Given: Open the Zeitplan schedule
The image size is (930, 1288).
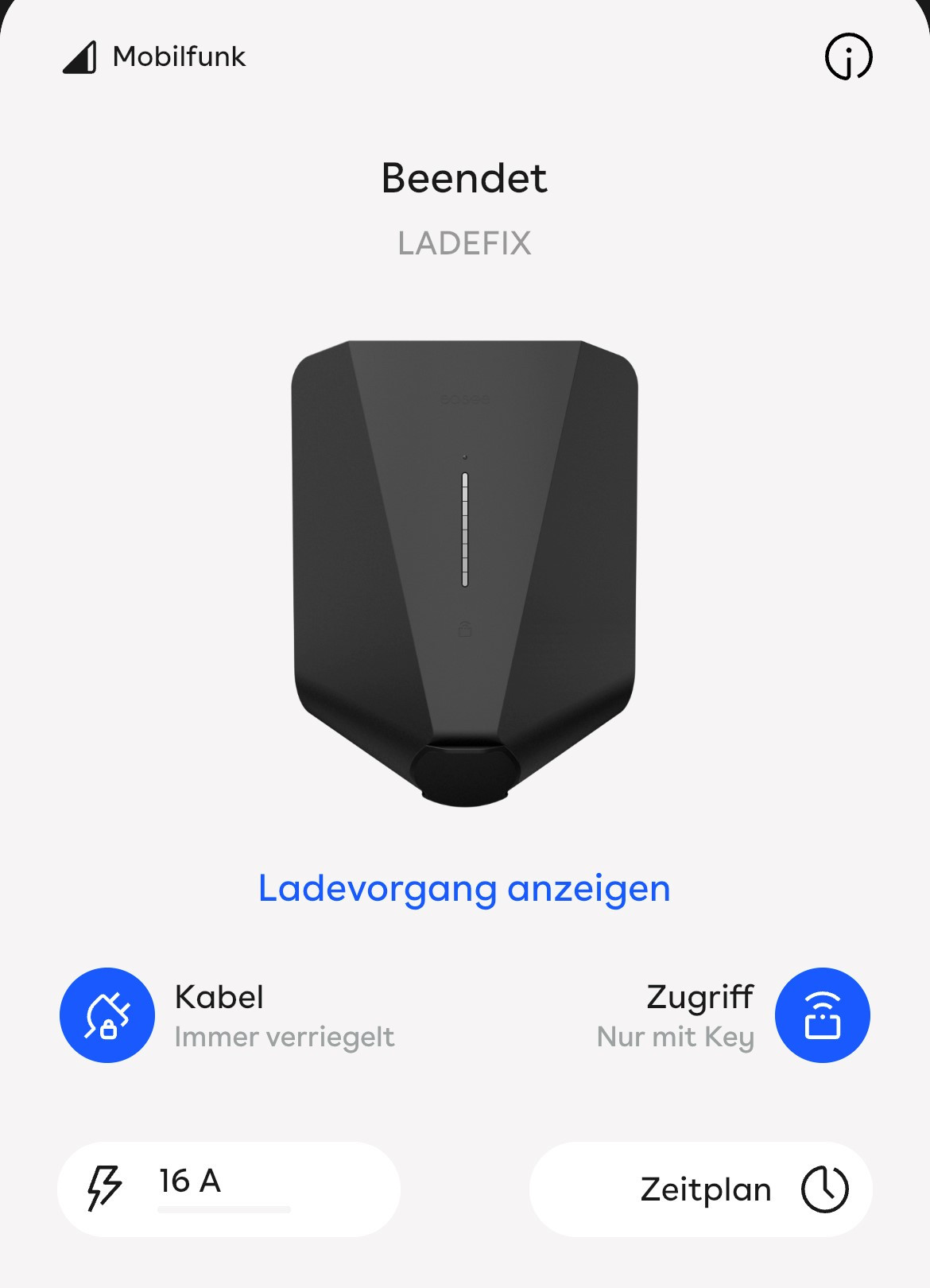Looking at the screenshot, I should [700, 1189].
